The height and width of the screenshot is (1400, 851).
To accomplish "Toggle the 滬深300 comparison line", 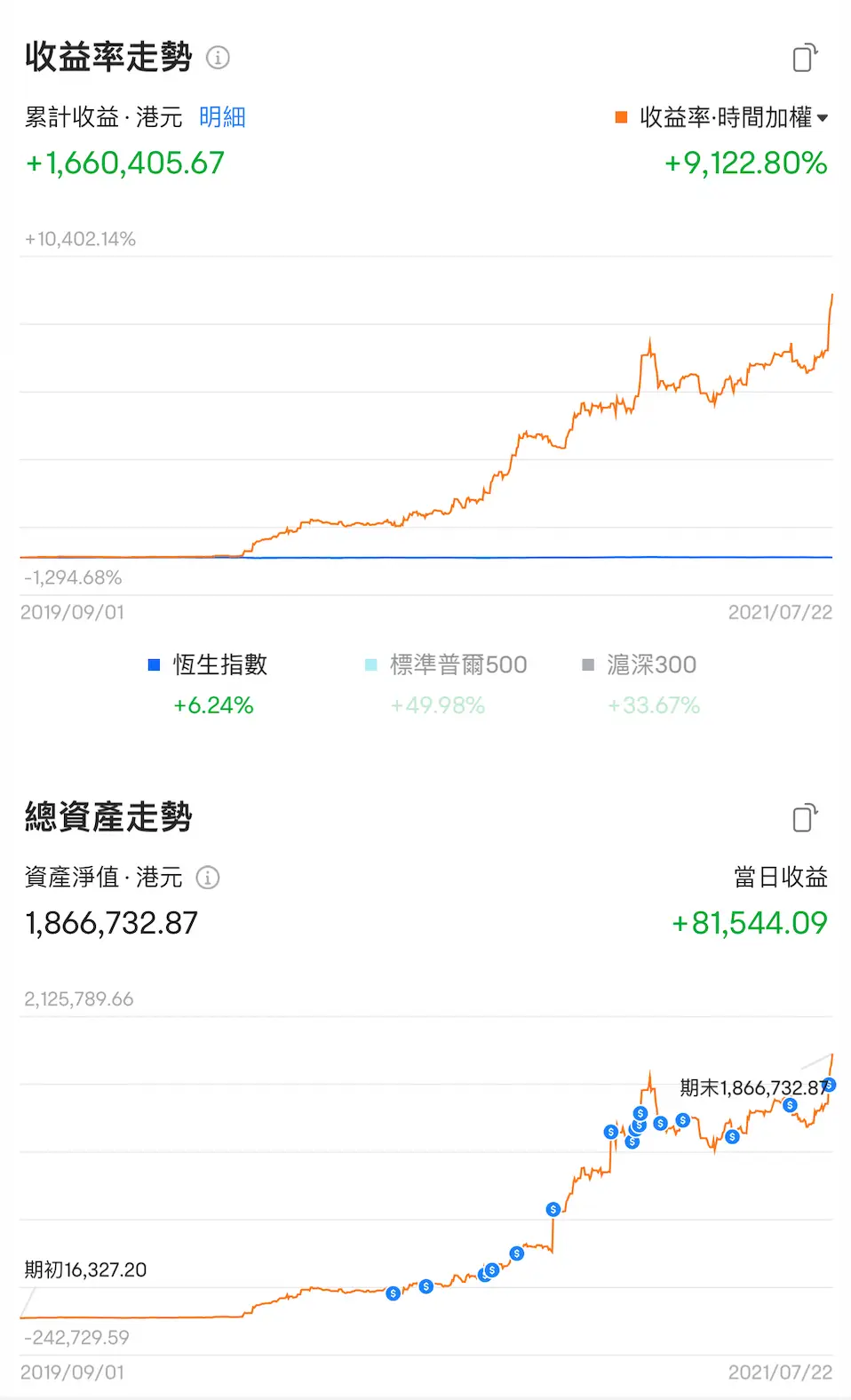I will 640,665.
